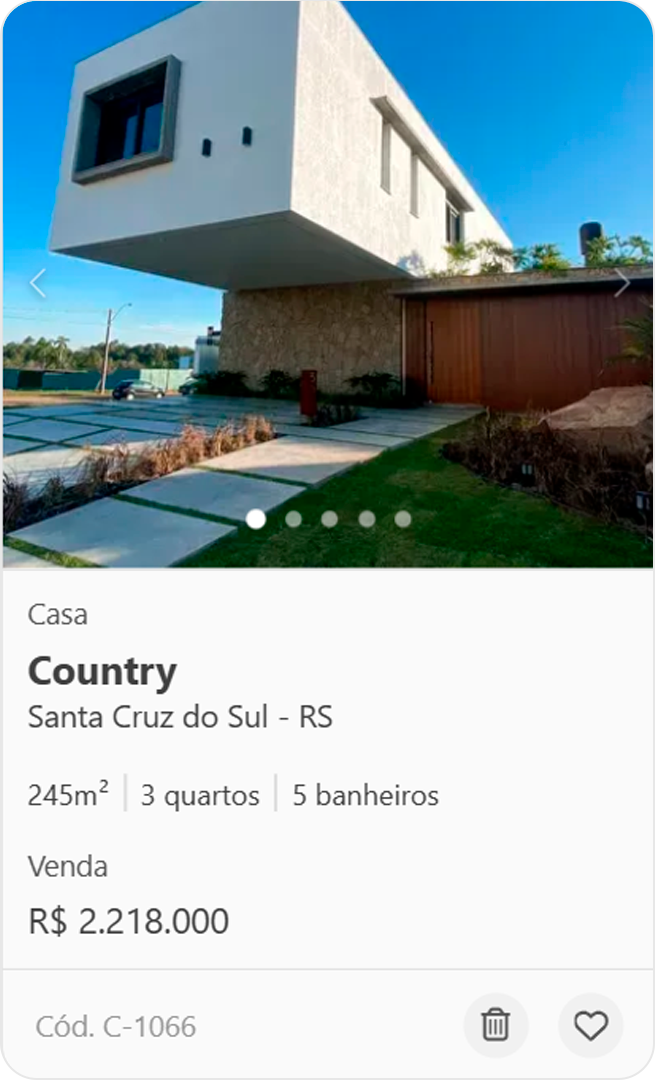Image resolution: width=655 pixels, height=1080 pixels.
Task: Delete the listing C-1066 with the trash icon
Action: [495, 1025]
